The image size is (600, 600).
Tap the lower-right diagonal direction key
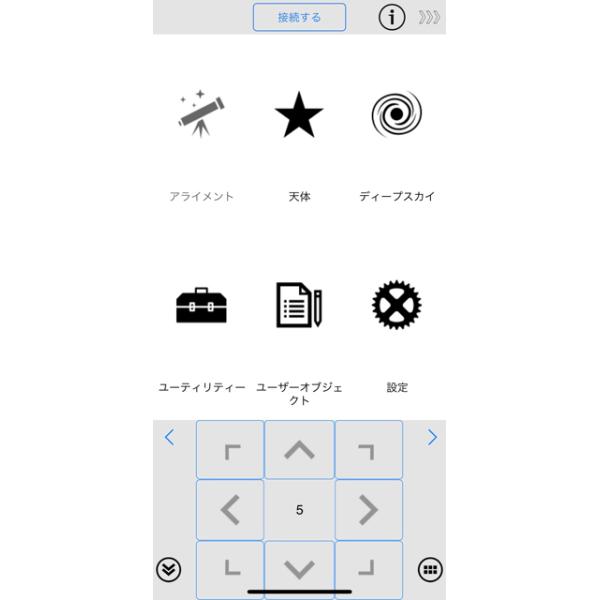[x=369, y=569]
